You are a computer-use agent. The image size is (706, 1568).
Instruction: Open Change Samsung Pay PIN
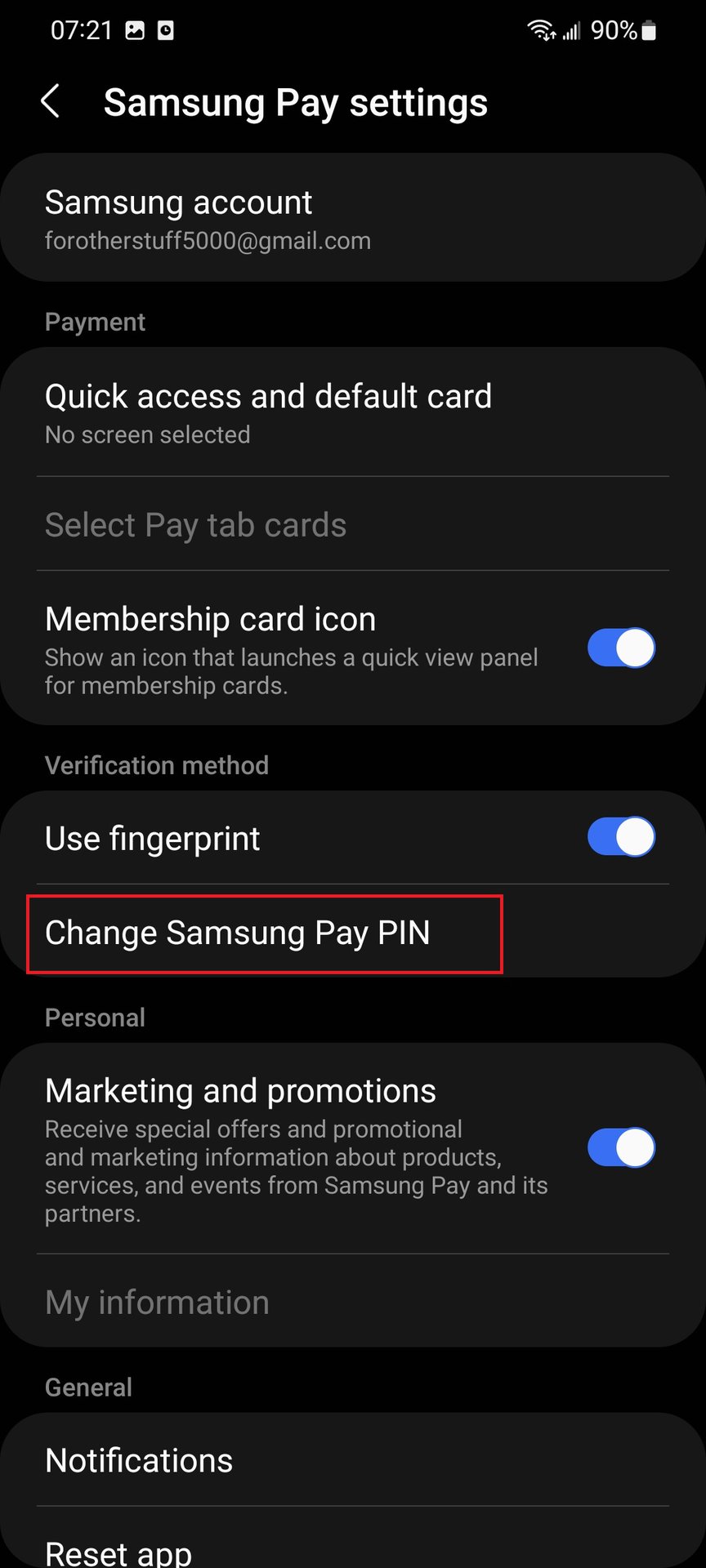click(263, 933)
